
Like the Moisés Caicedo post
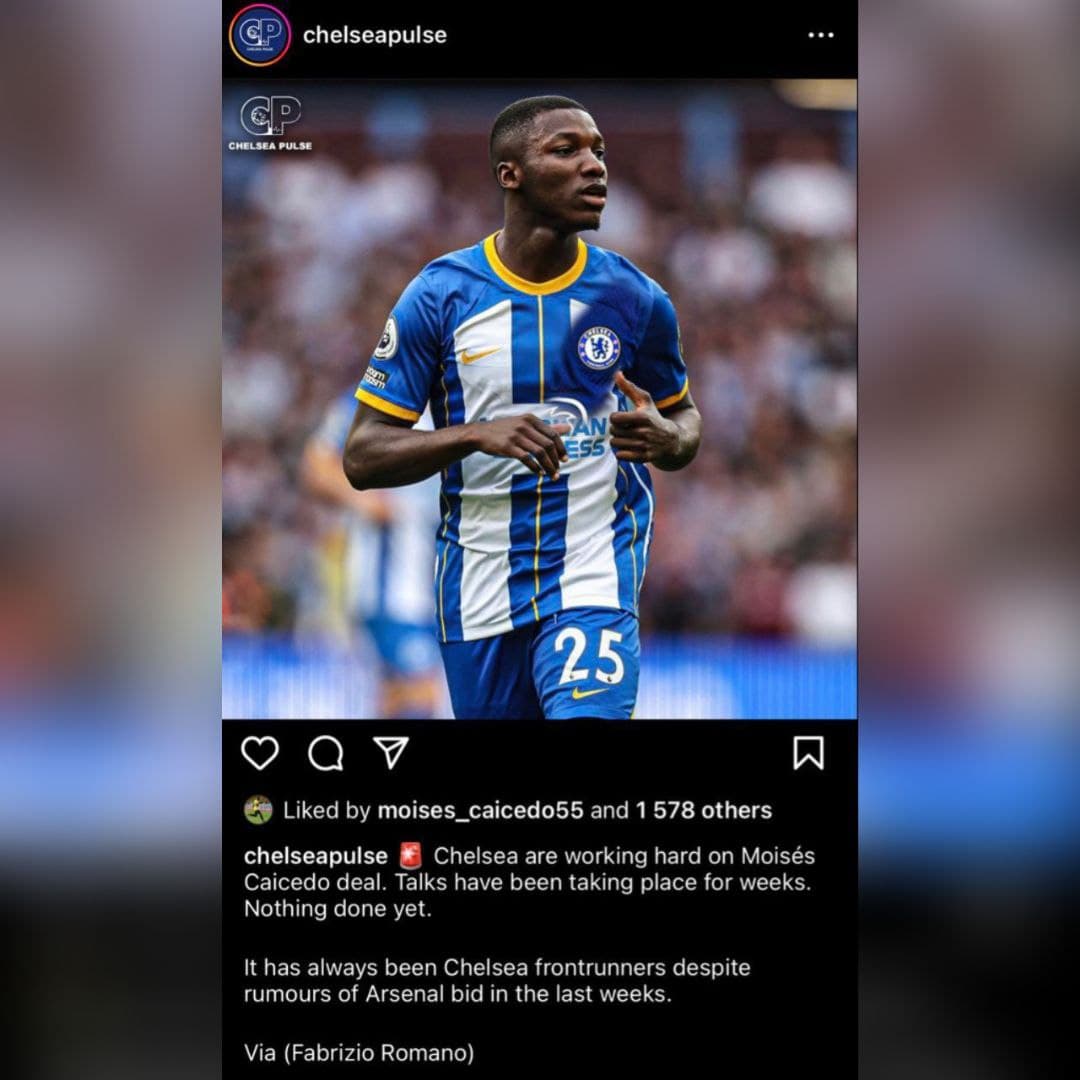coord(260,753)
